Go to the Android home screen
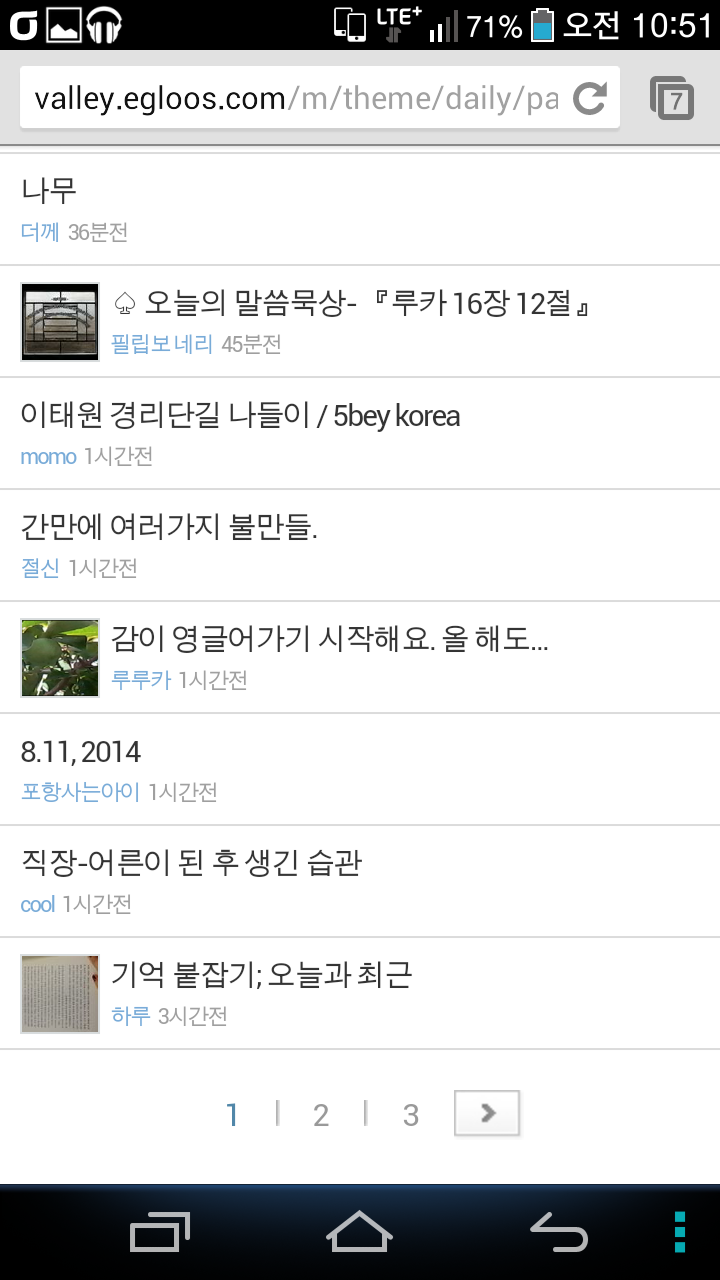Screen dimensions: 720x1280 [x=360, y=1232]
